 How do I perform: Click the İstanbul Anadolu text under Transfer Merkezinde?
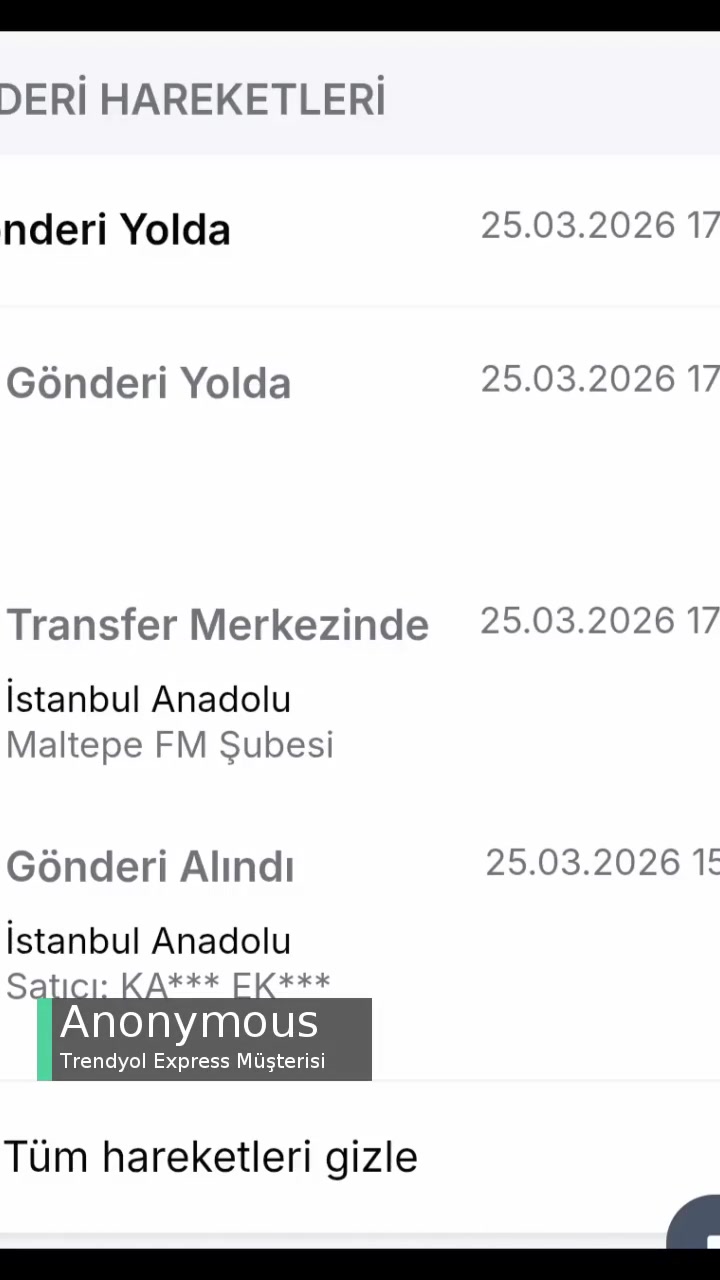tap(148, 699)
